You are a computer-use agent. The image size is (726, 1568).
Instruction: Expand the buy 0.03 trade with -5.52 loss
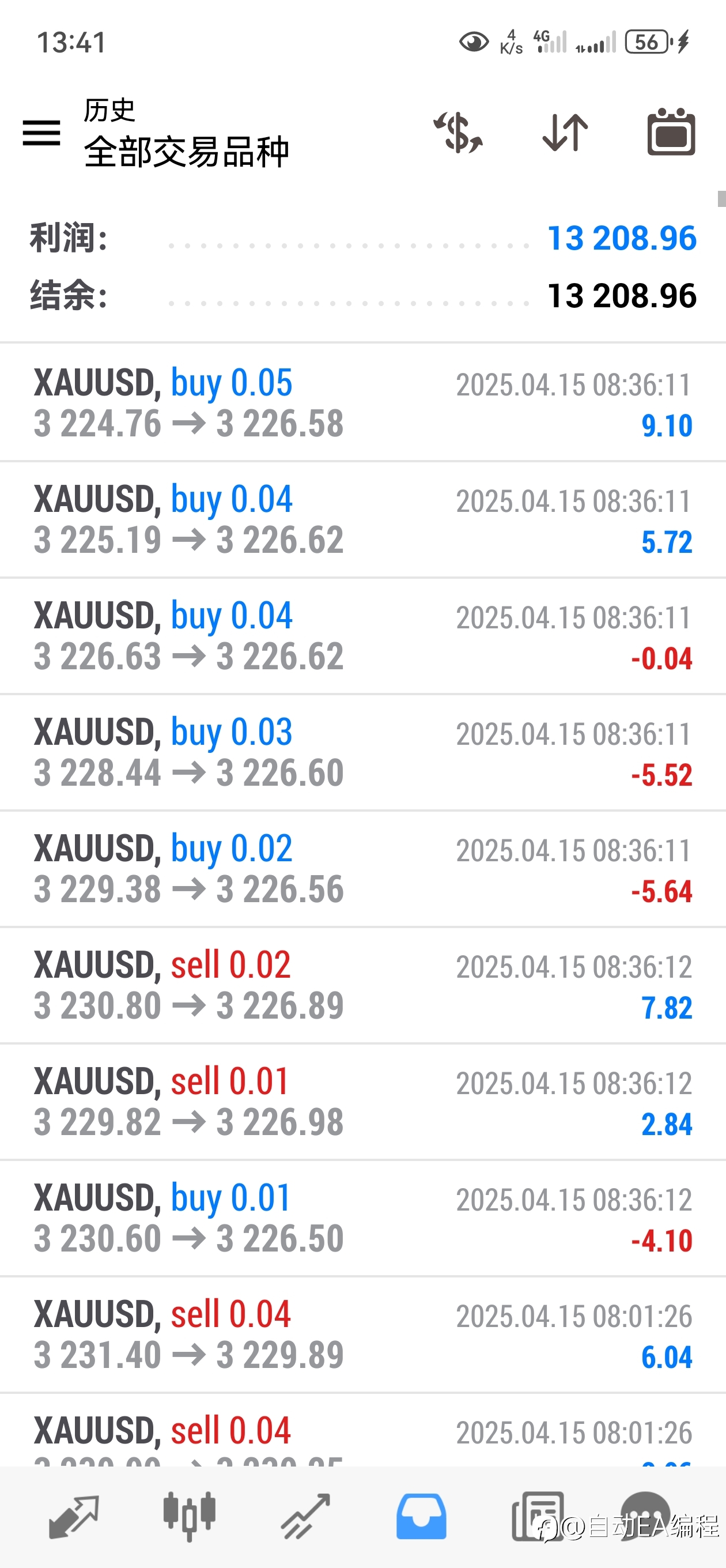tap(362, 752)
